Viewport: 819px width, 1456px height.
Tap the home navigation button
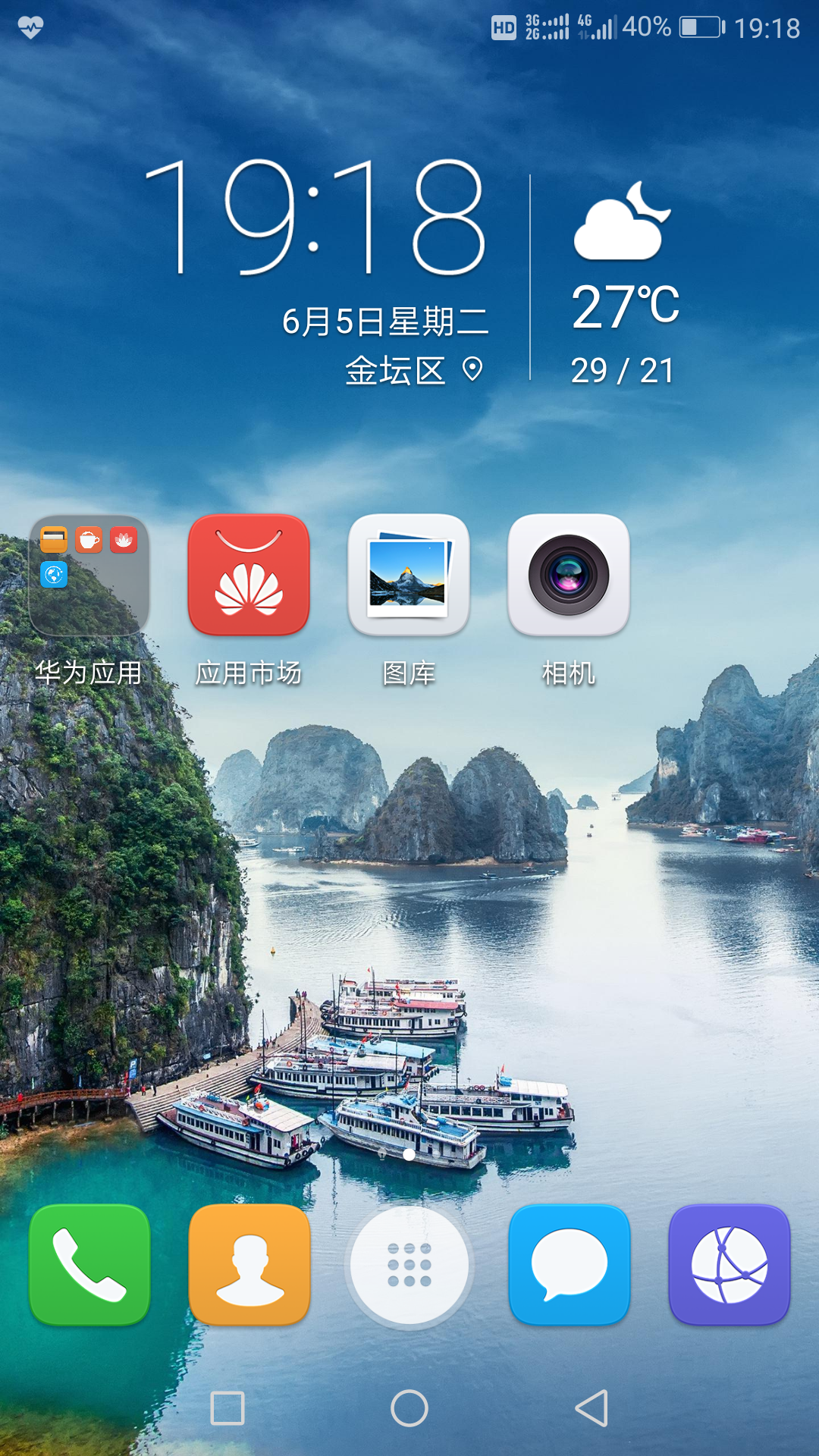(409, 1408)
